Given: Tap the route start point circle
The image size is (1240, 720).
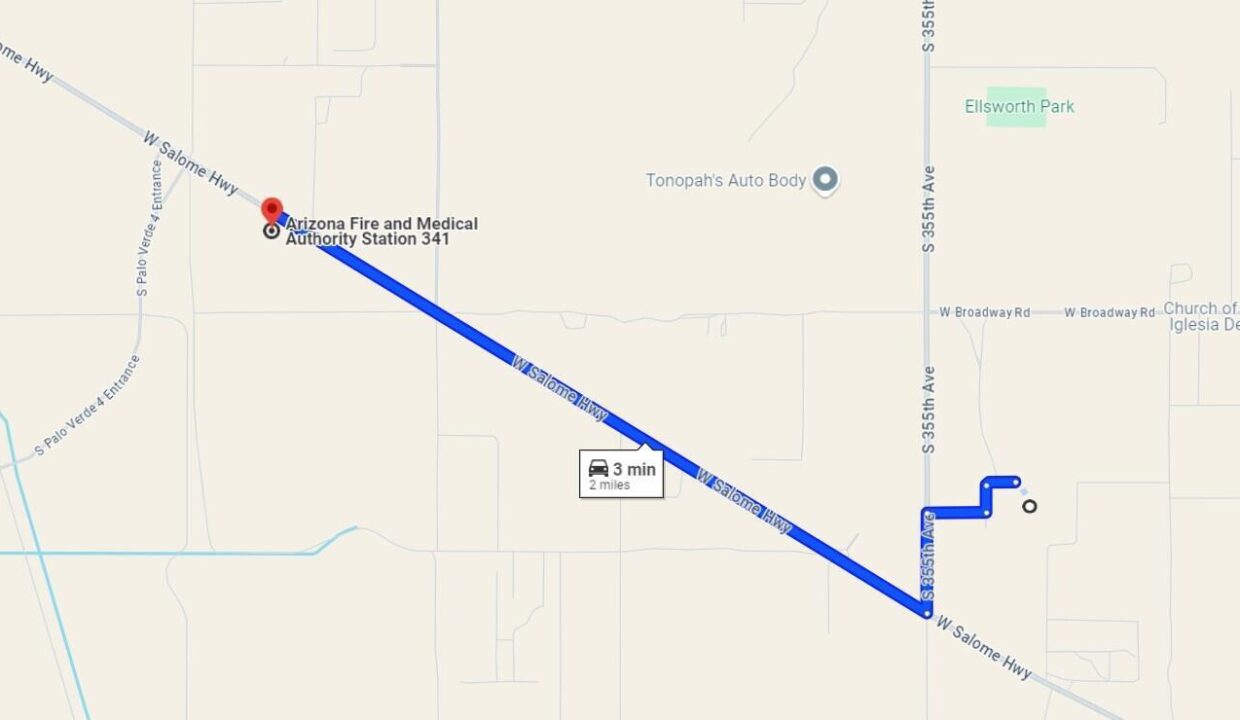Looking at the screenshot, I should (x=1029, y=506).
